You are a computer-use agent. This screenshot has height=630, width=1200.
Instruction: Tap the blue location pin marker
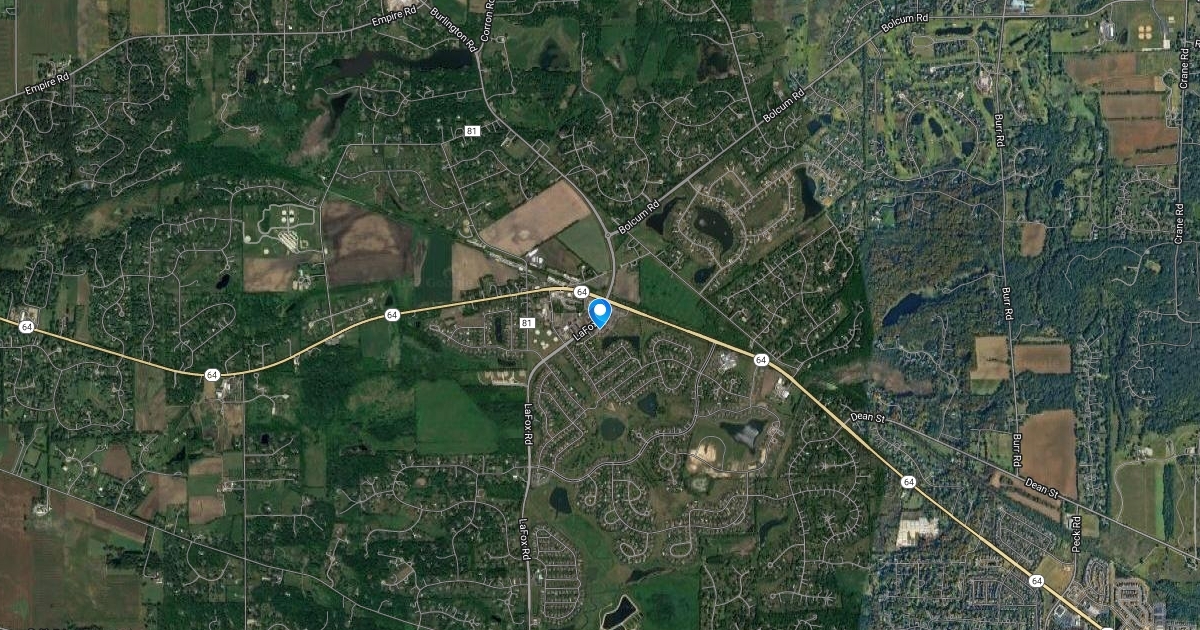pos(600,313)
